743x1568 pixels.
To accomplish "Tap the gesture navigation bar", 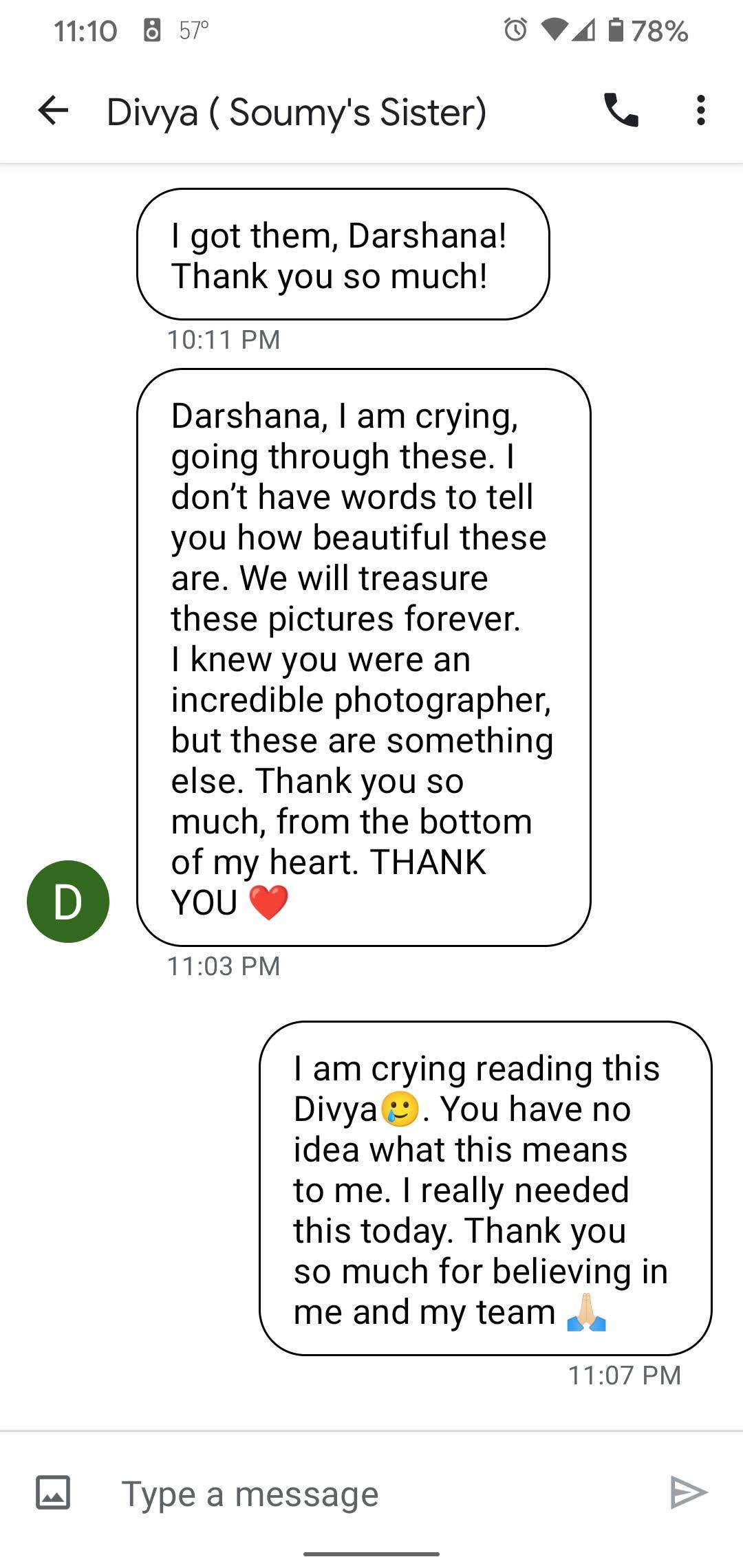I will pyautogui.click(x=371, y=1554).
